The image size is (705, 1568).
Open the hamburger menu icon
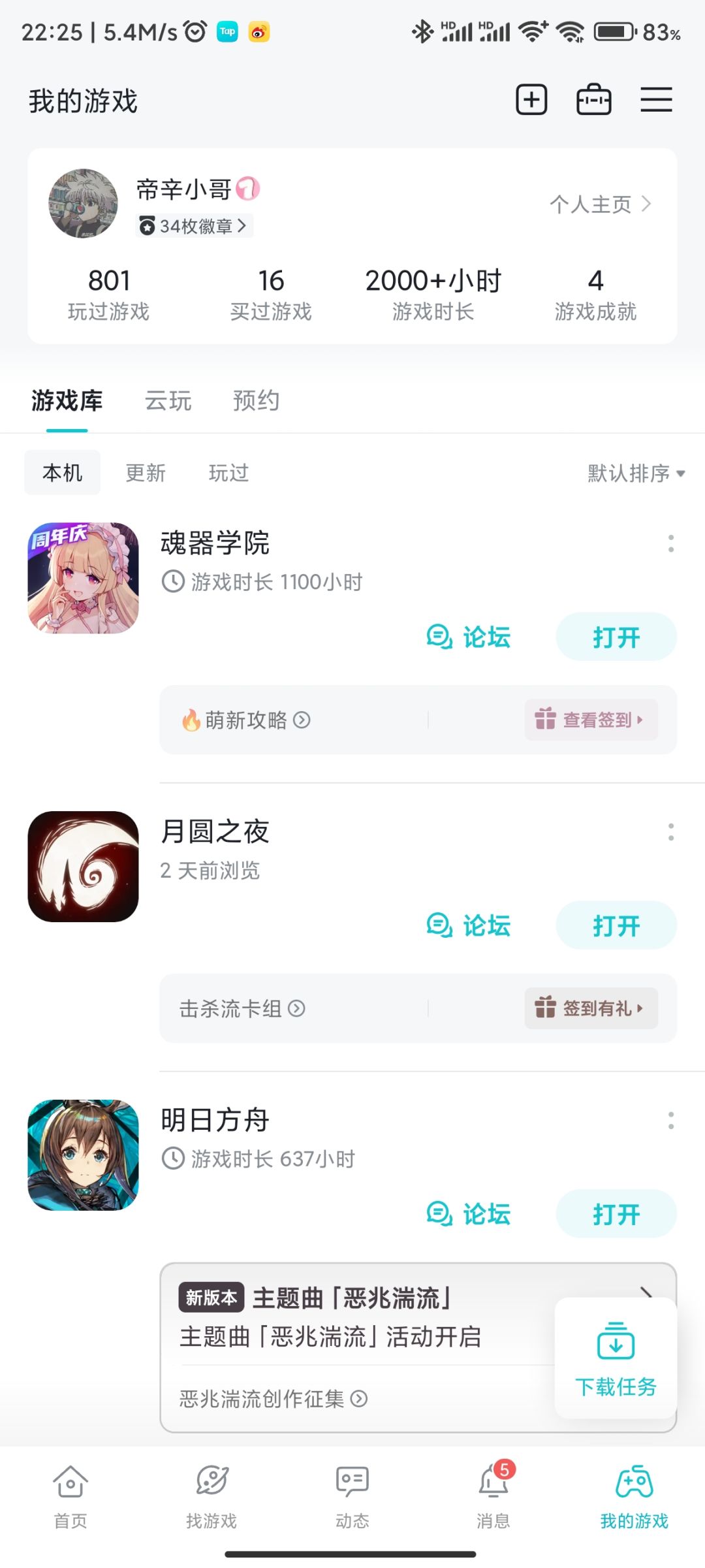click(657, 100)
